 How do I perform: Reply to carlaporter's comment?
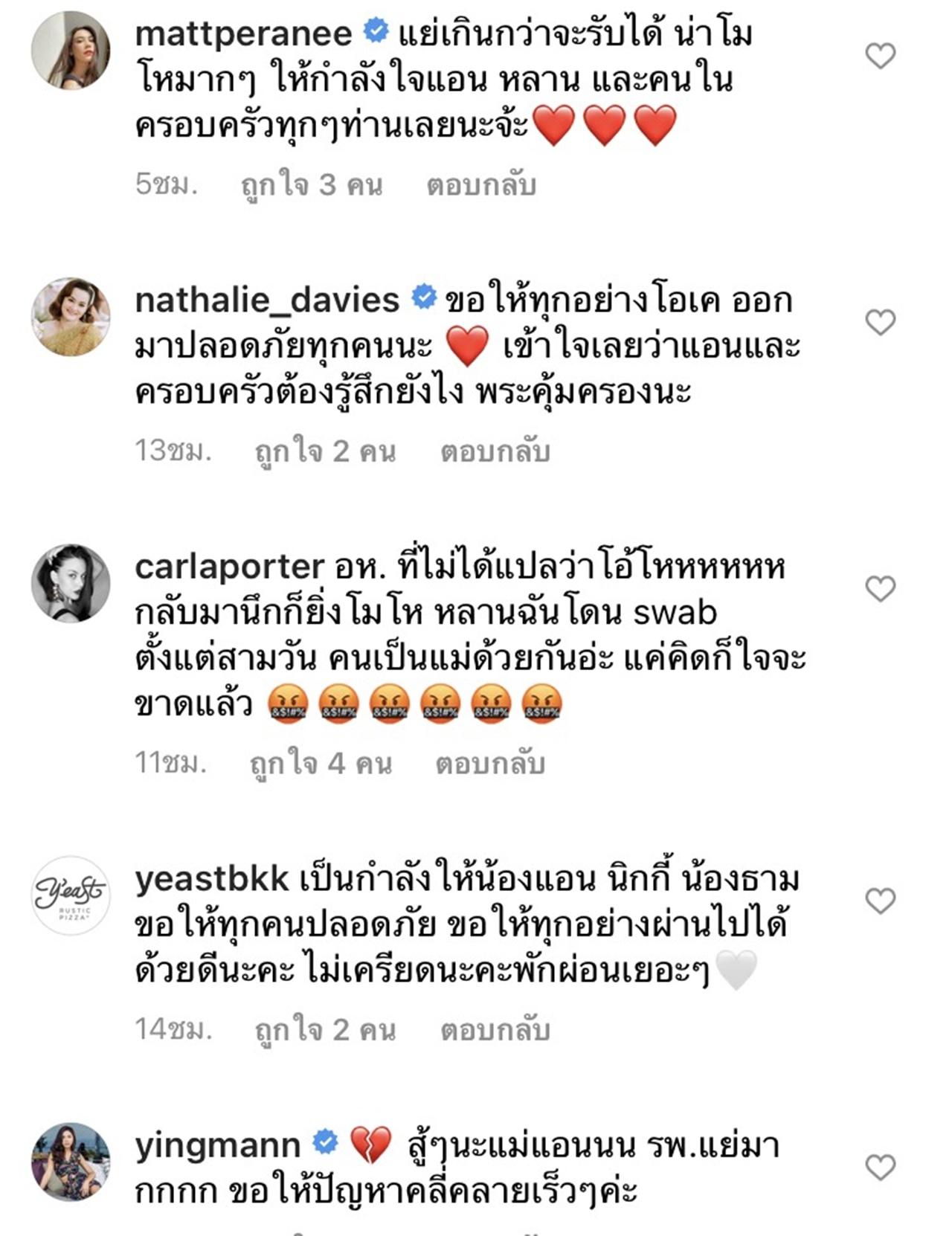point(489,763)
